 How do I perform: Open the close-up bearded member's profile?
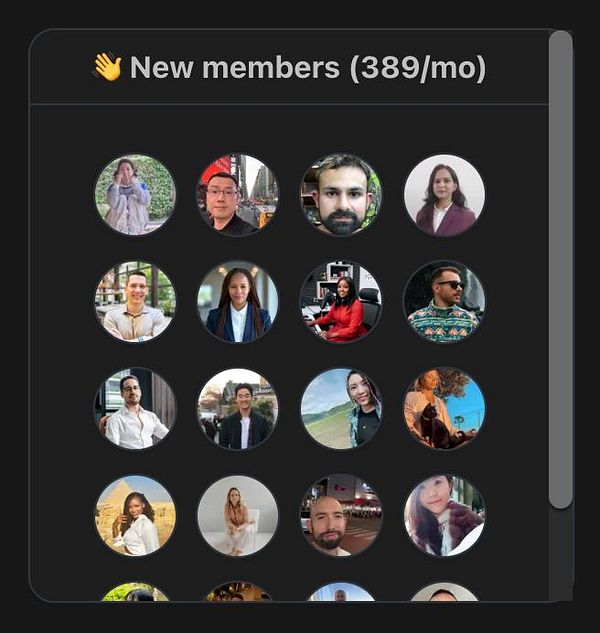point(341,194)
